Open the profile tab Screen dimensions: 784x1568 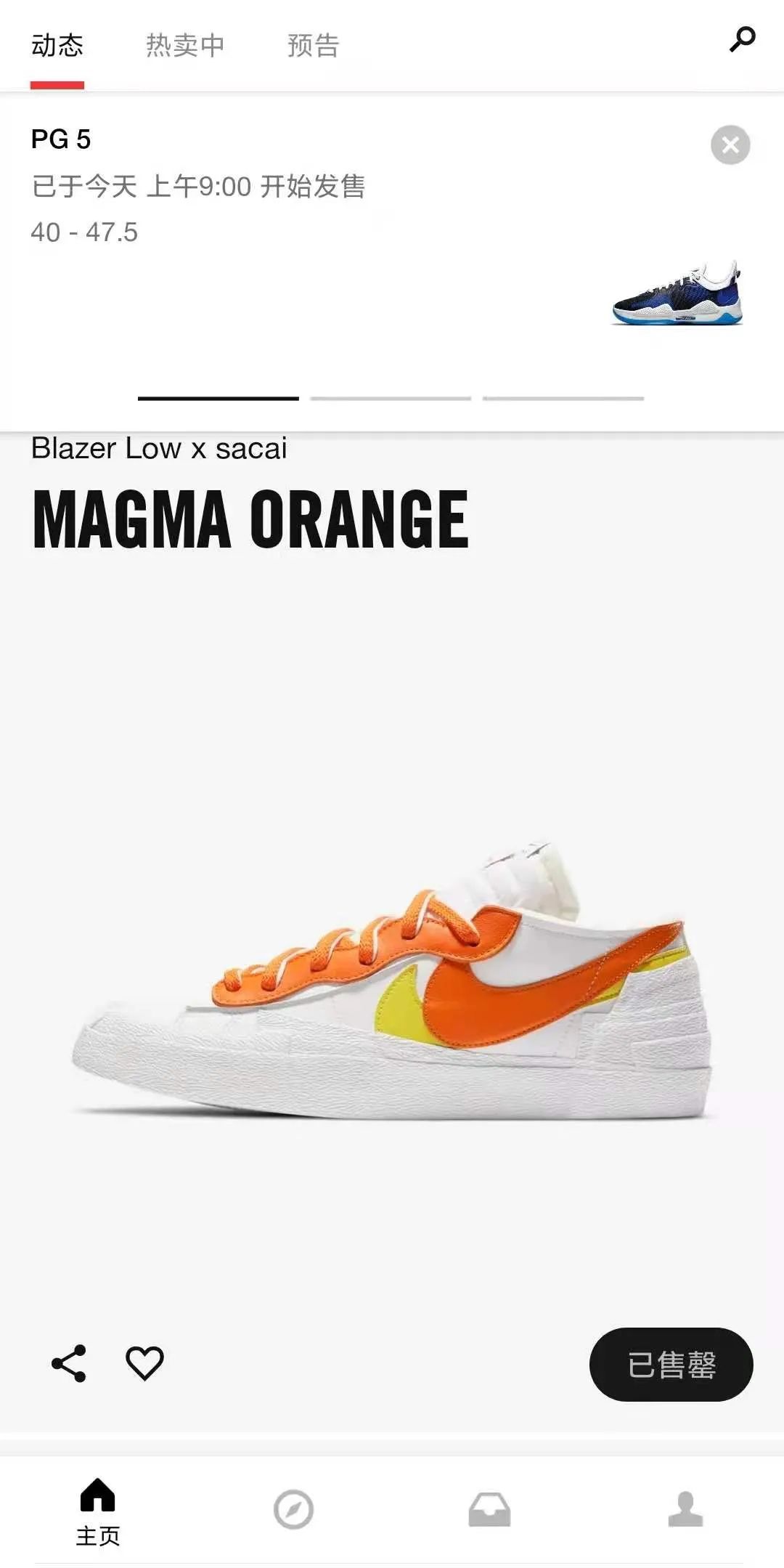tap(685, 1510)
